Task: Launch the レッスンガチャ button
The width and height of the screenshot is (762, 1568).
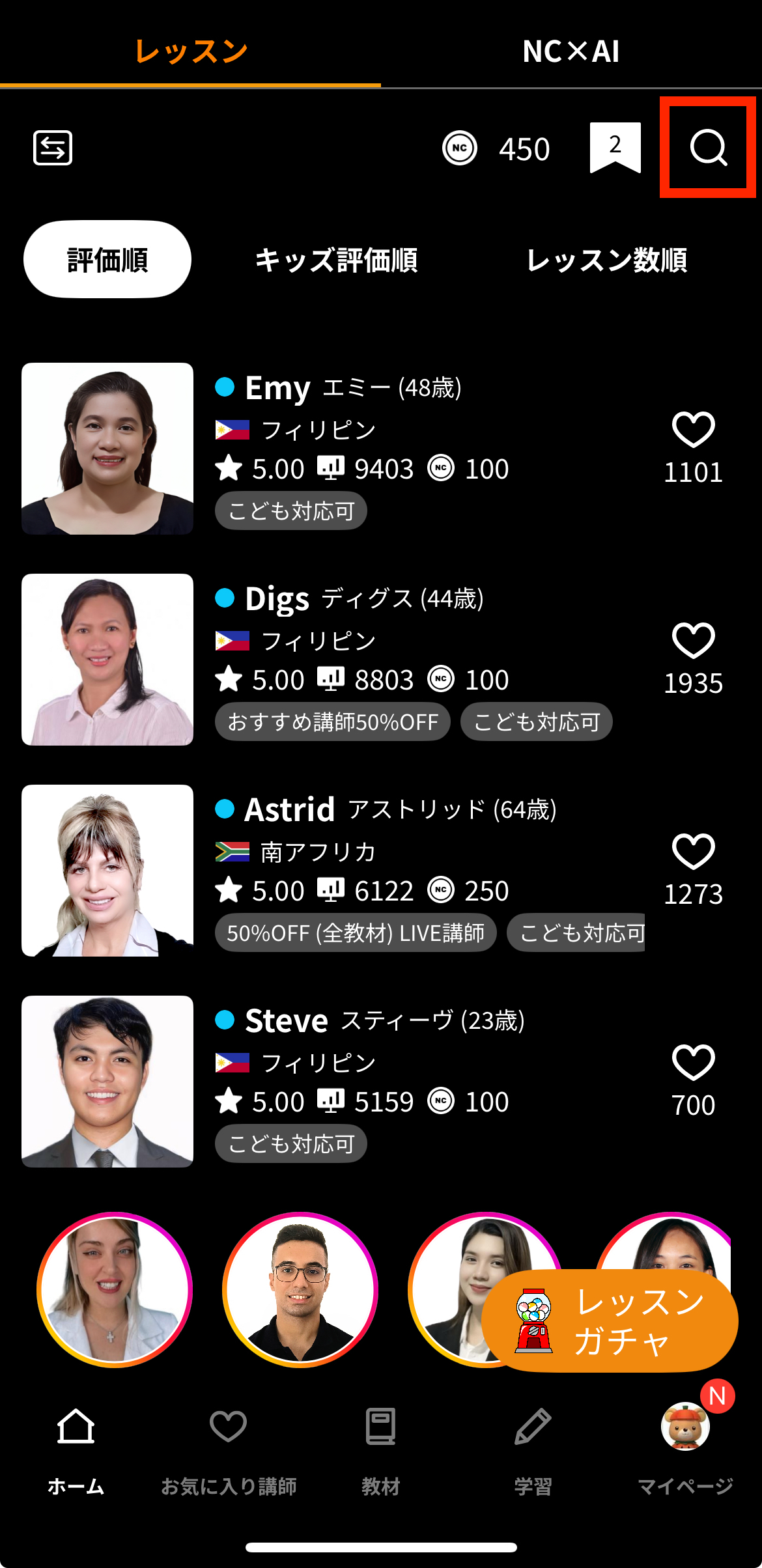Action: pos(610,1321)
